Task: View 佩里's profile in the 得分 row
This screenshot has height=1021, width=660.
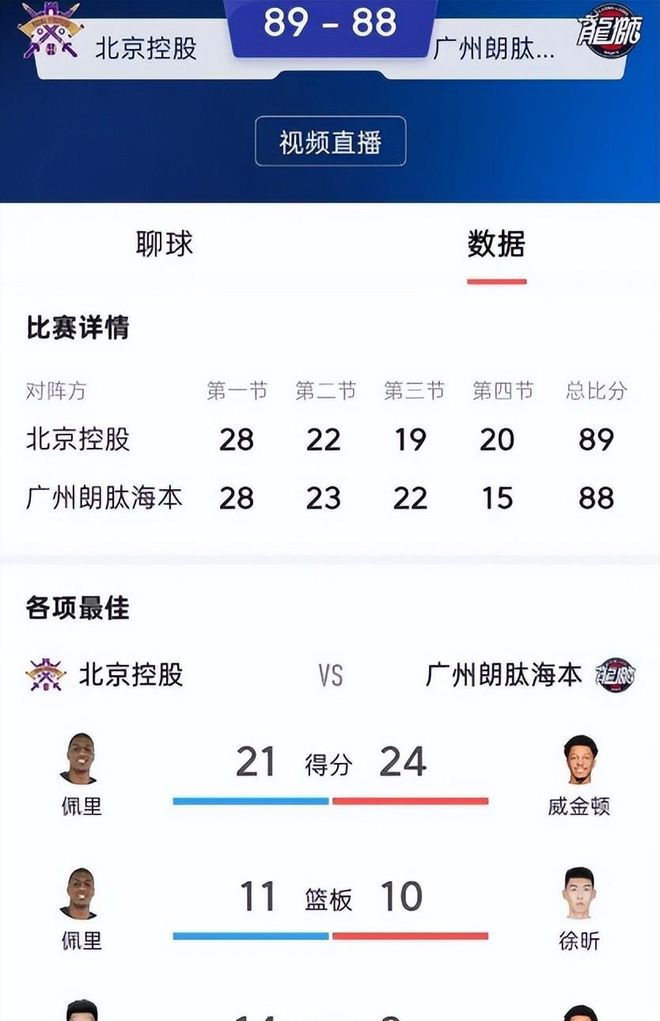Action: (79, 760)
